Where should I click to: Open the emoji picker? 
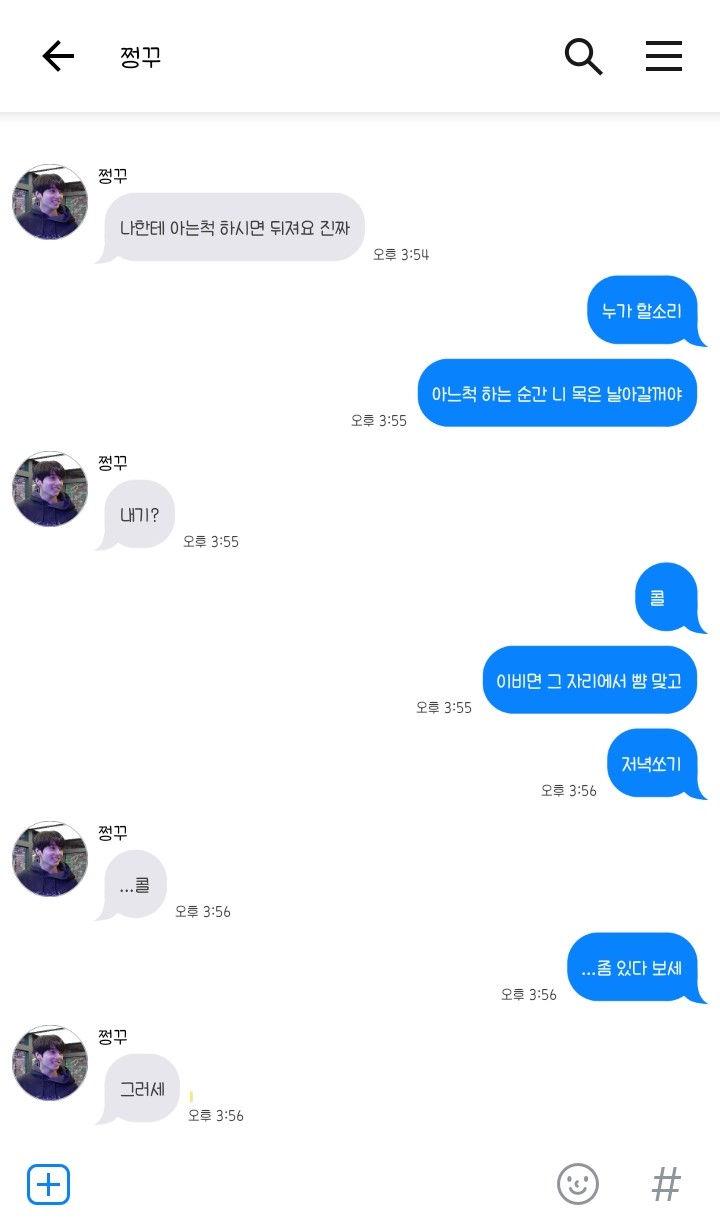577,1185
